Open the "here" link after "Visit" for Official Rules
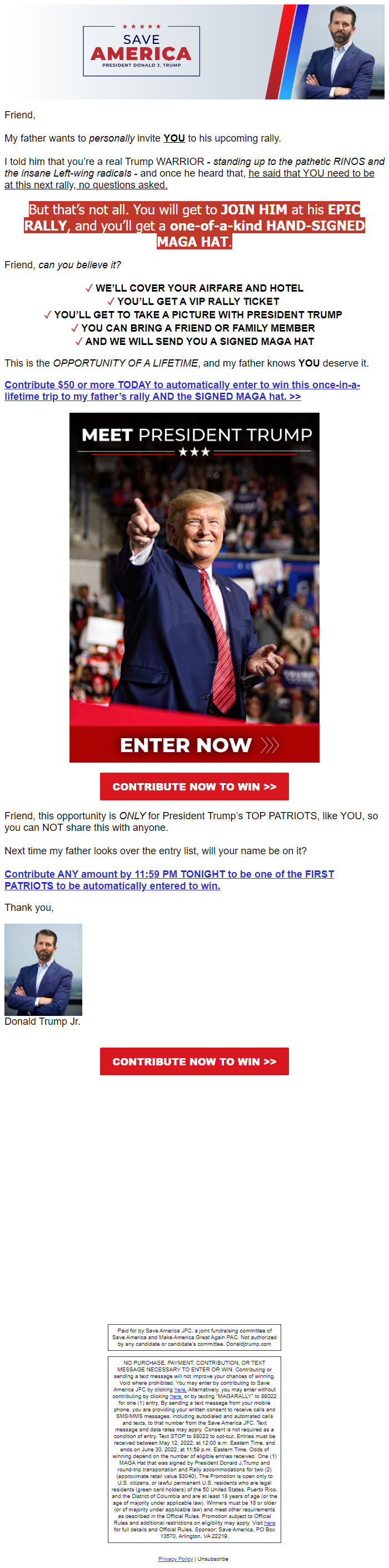 click(270, 1522)
